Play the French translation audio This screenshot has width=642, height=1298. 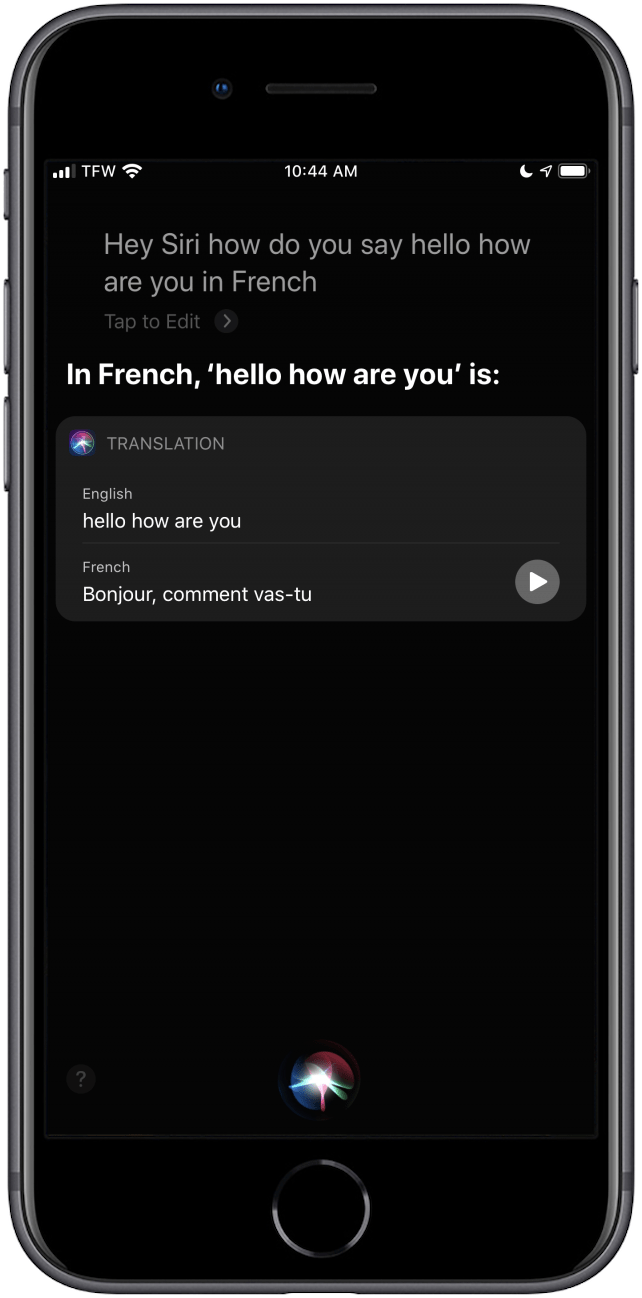[x=537, y=582]
